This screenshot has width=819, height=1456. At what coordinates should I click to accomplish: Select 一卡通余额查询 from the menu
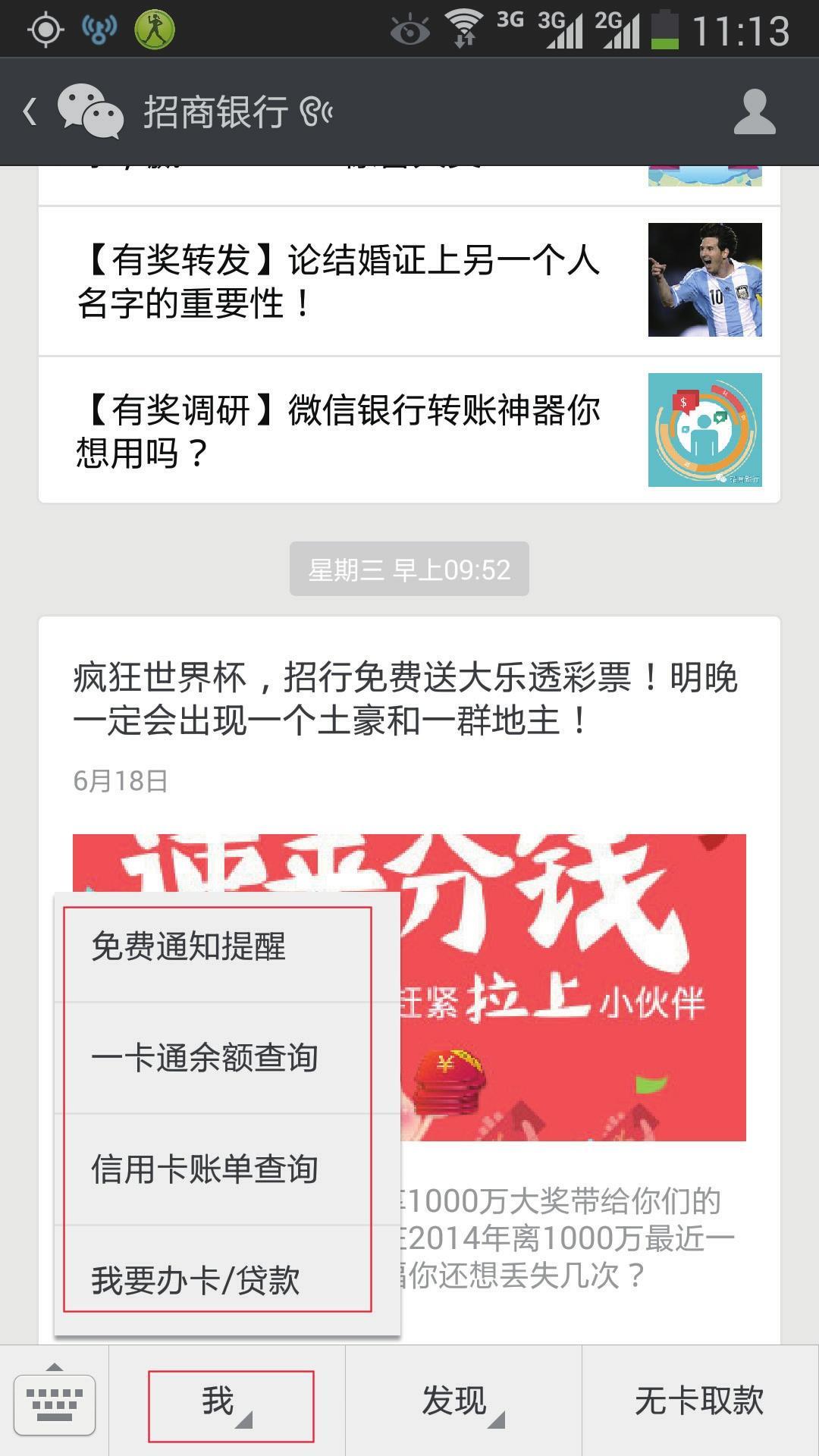pos(205,1058)
